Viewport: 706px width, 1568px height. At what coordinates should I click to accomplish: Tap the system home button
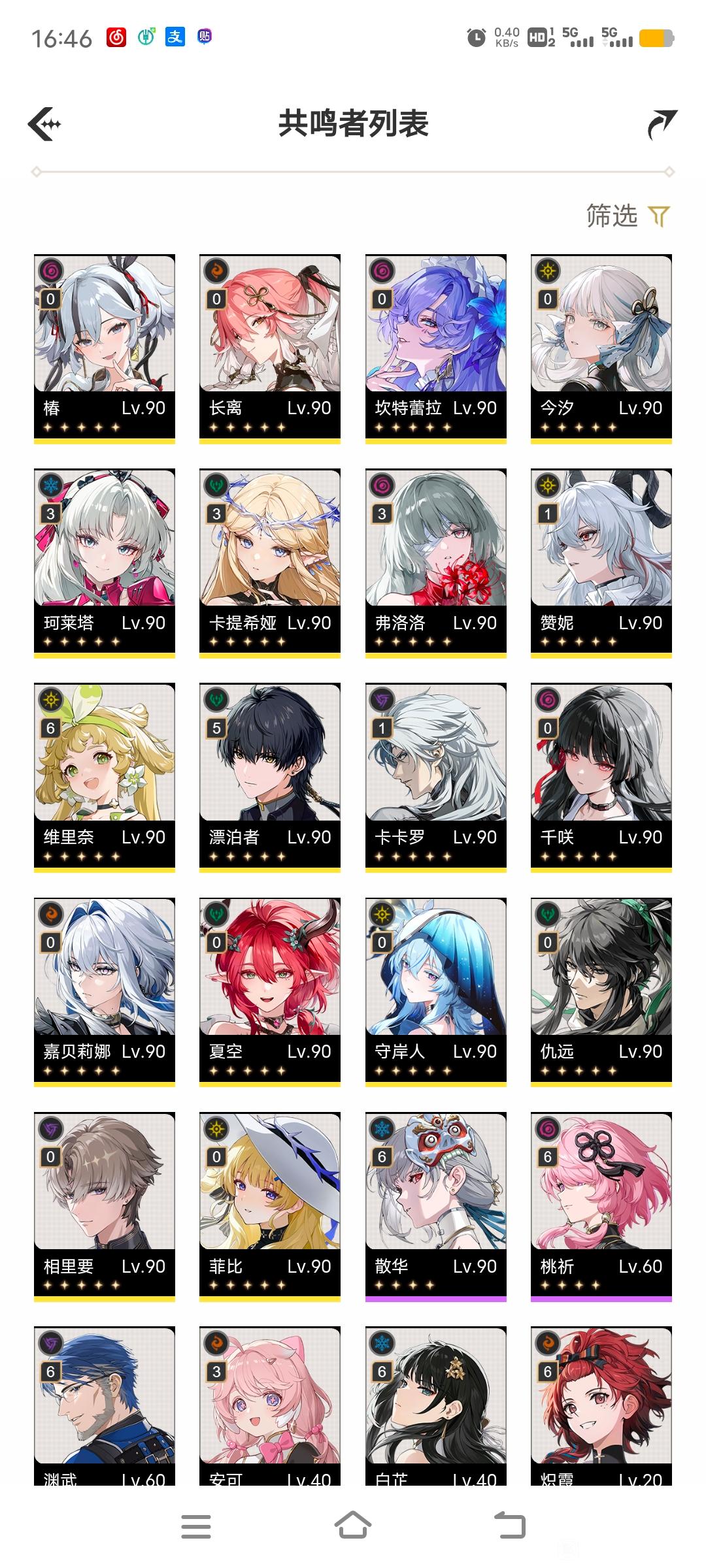pyautogui.click(x=353, y=1526)
